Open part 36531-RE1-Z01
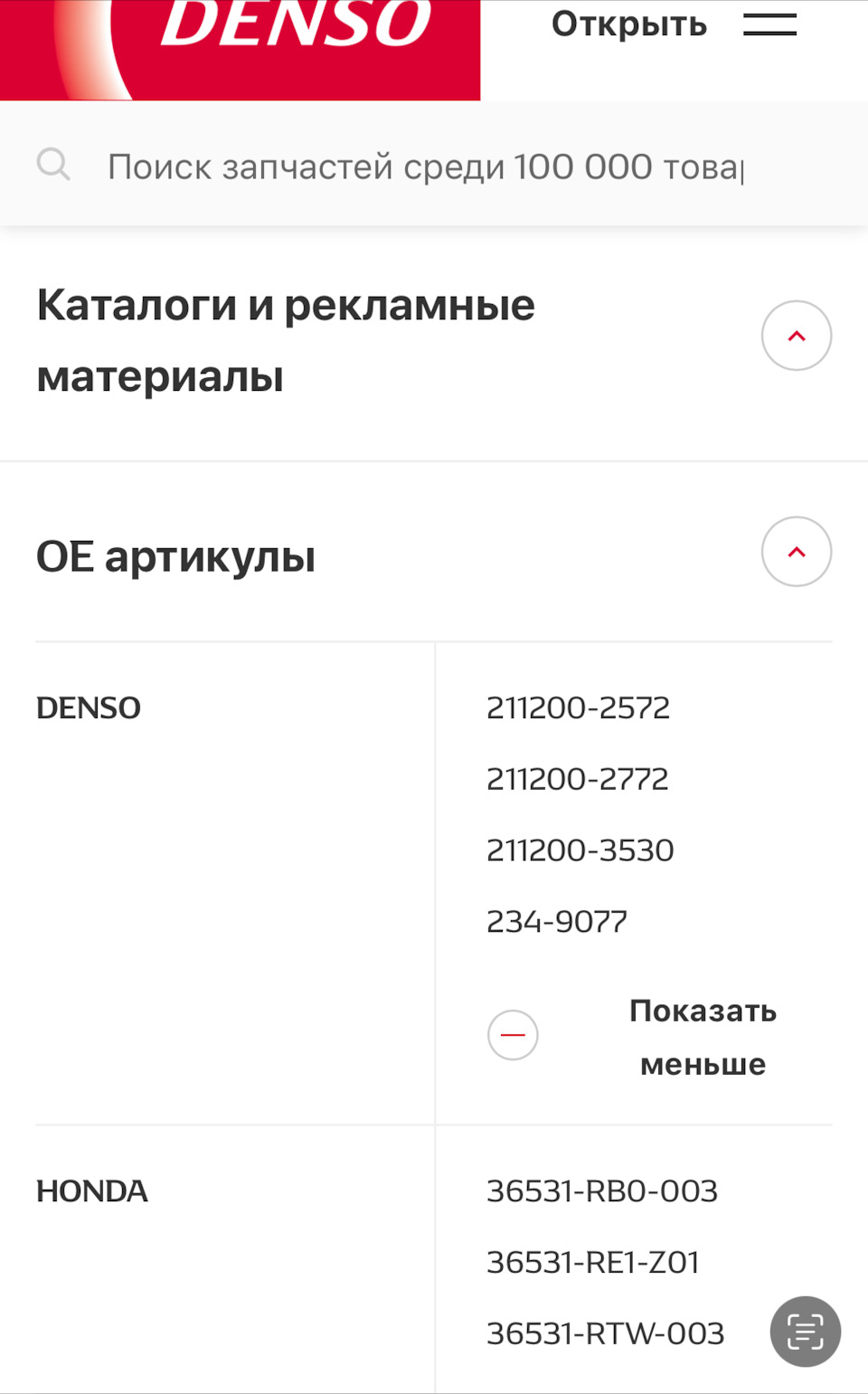868x1394 pixels. point(593,1261)
